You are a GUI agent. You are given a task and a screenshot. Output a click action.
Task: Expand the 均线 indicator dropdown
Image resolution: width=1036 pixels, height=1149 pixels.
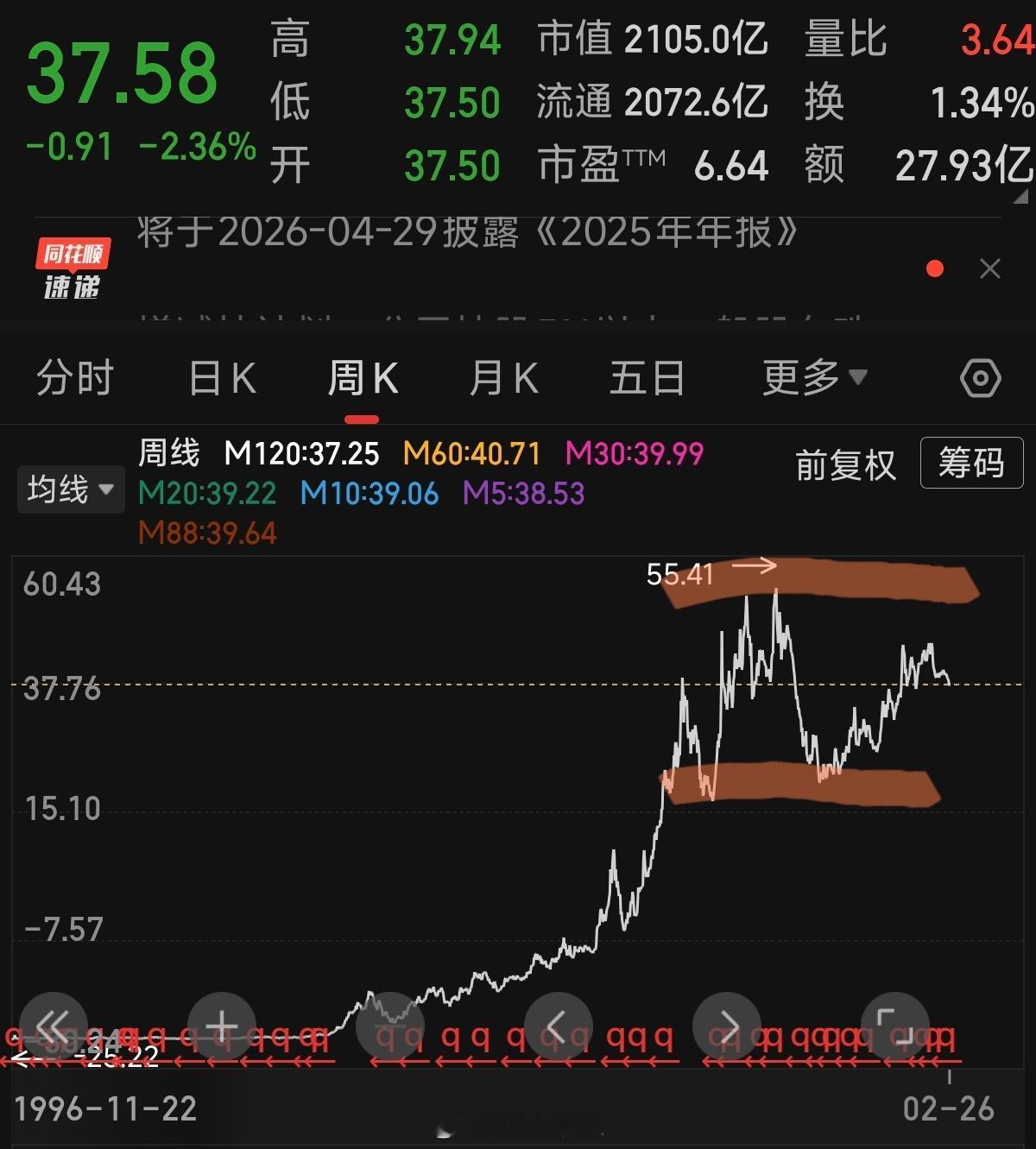coord(71,489)
